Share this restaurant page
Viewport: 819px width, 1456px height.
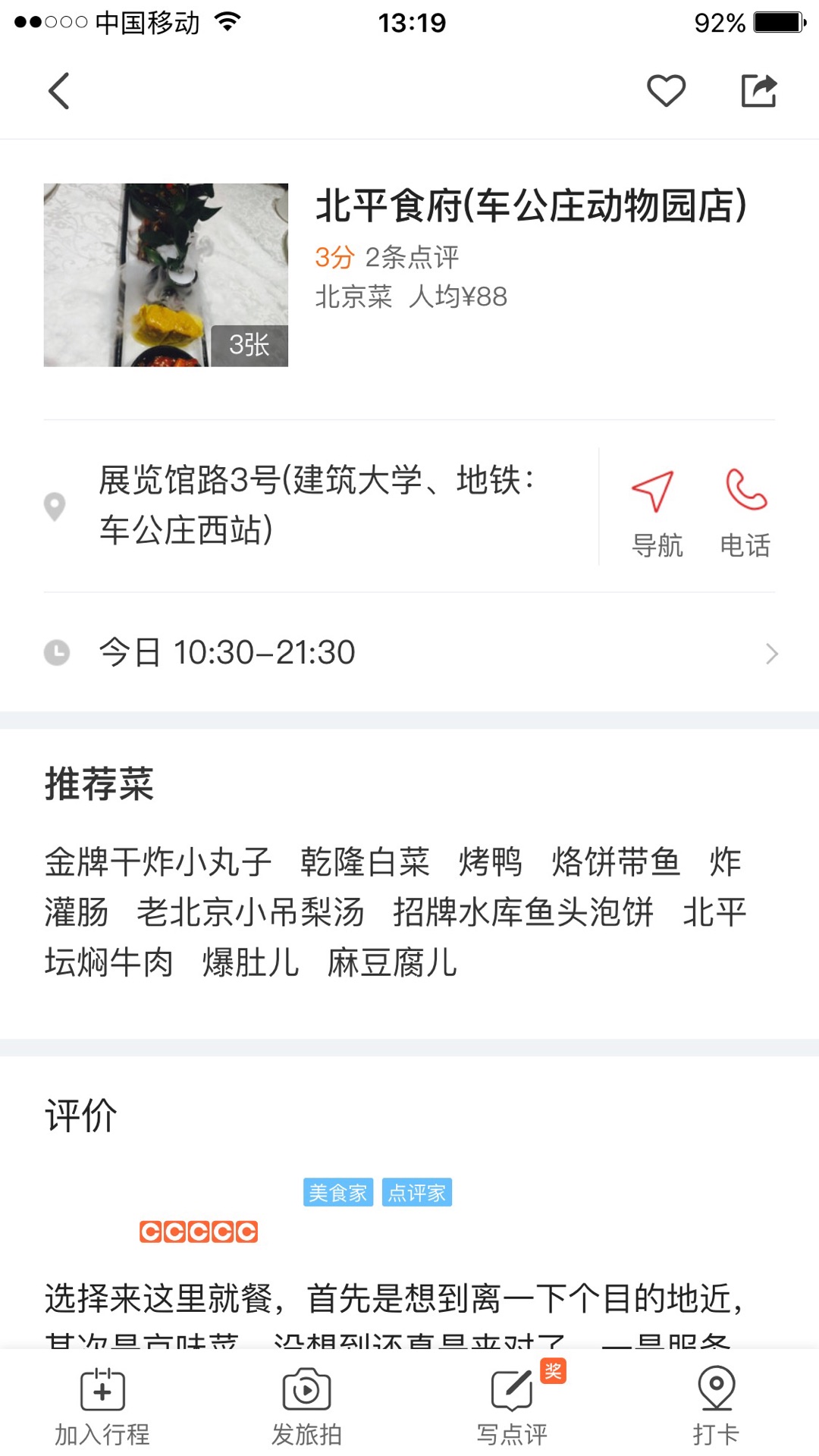(x=758, y=92)
